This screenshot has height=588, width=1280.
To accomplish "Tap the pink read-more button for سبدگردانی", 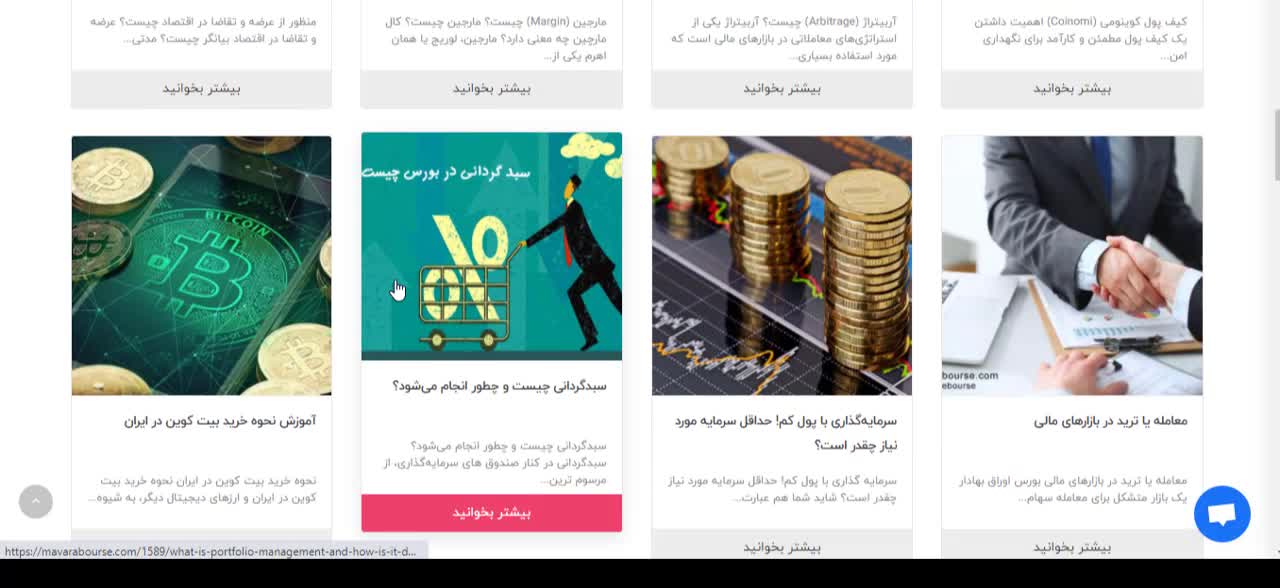I will pos(492,512).
